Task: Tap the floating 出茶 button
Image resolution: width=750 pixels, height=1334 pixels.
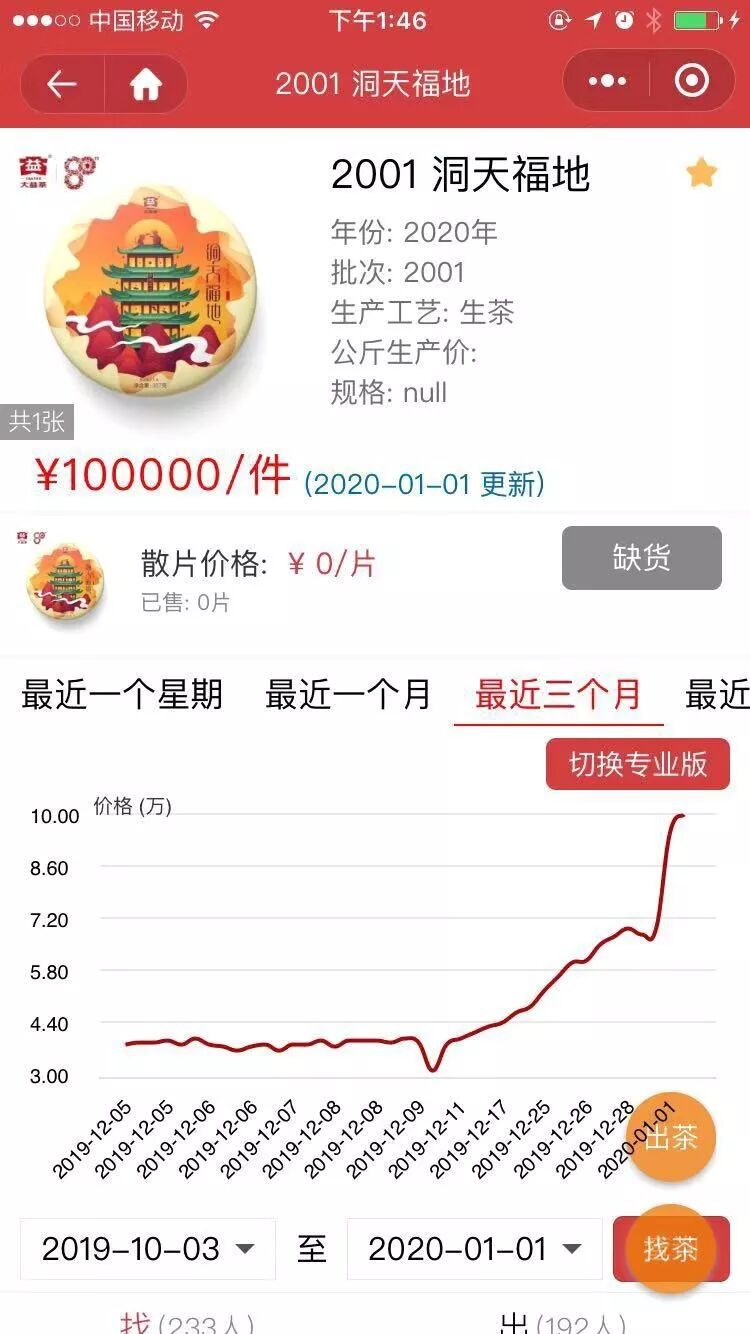Action: 671,1137
